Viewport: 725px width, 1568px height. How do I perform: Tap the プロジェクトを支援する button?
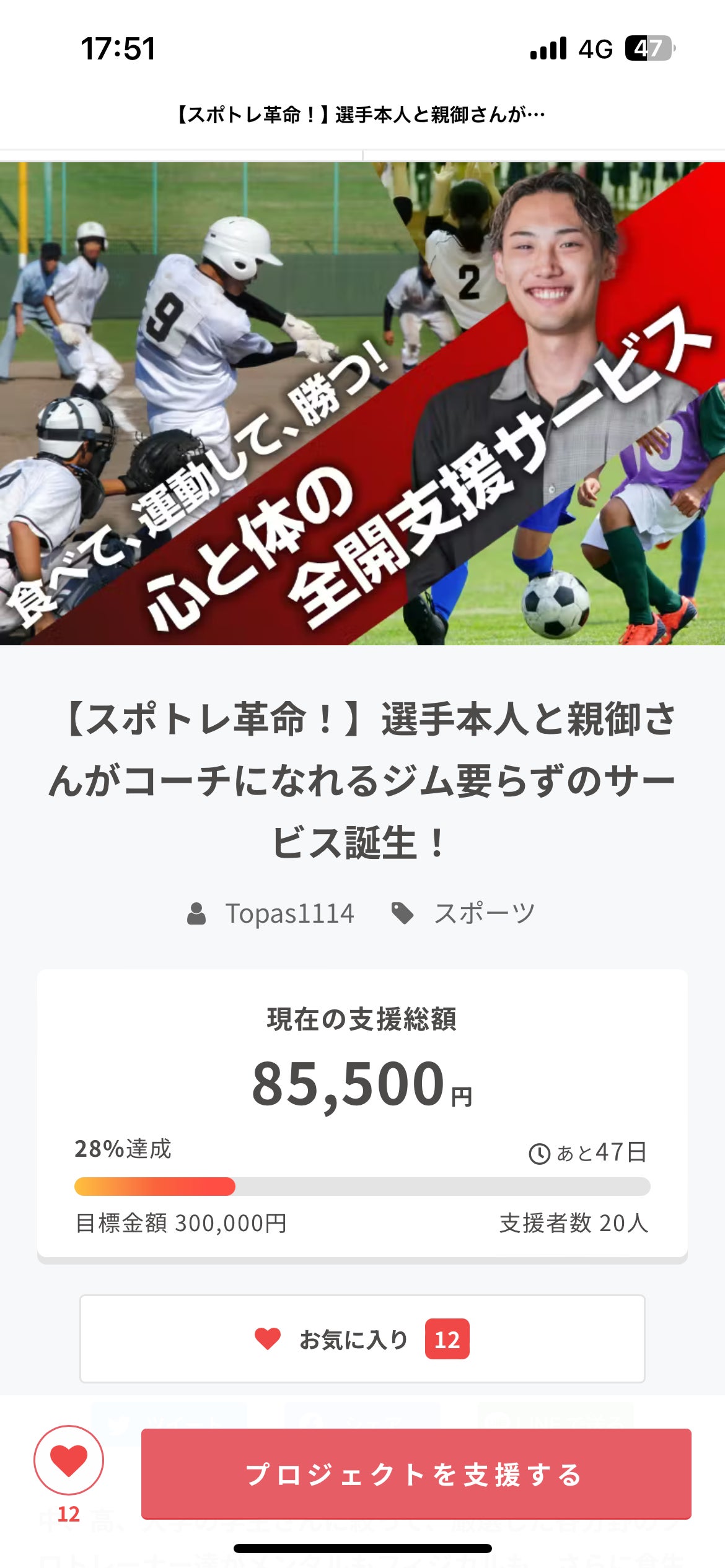click(416, 1473)
